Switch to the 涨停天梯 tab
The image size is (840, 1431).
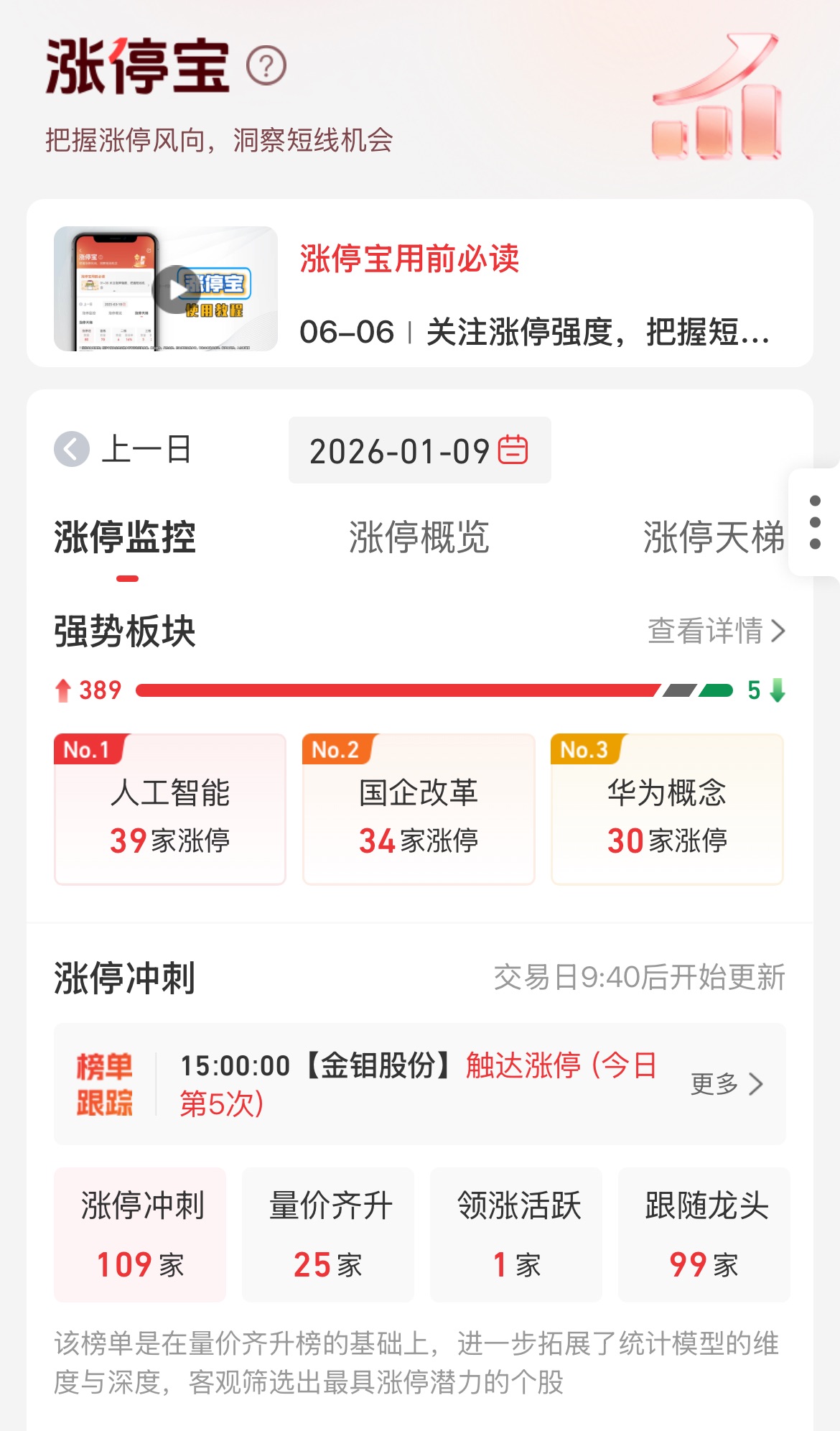(712, 537)
